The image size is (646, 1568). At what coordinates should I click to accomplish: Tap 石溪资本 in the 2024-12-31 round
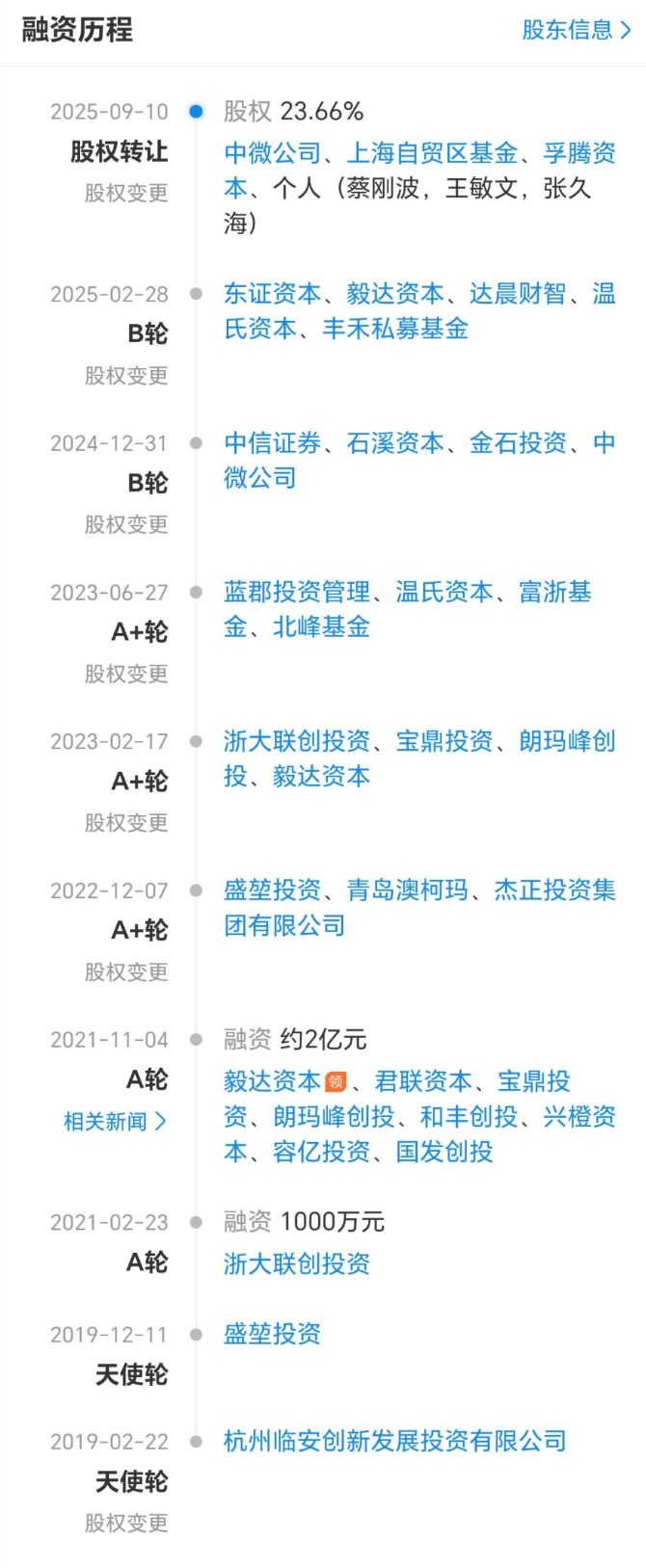395,443
